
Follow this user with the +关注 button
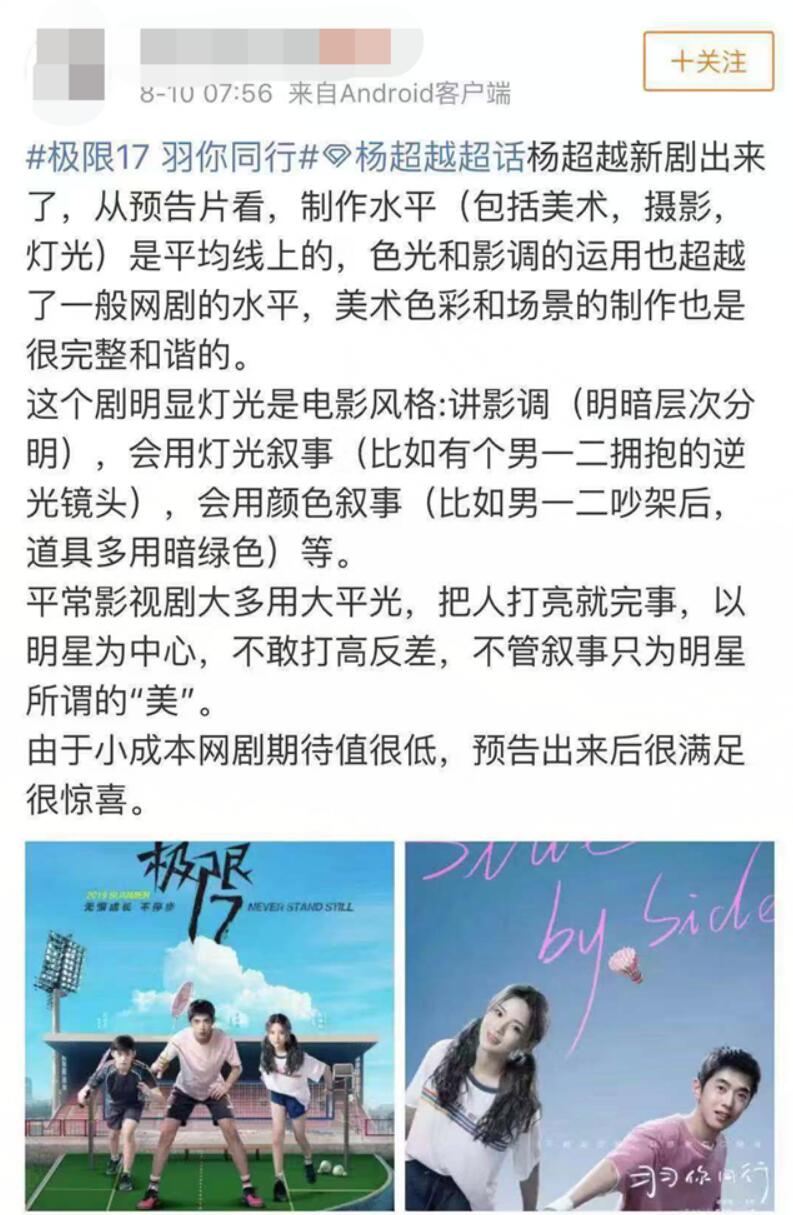tap(708, 62)
